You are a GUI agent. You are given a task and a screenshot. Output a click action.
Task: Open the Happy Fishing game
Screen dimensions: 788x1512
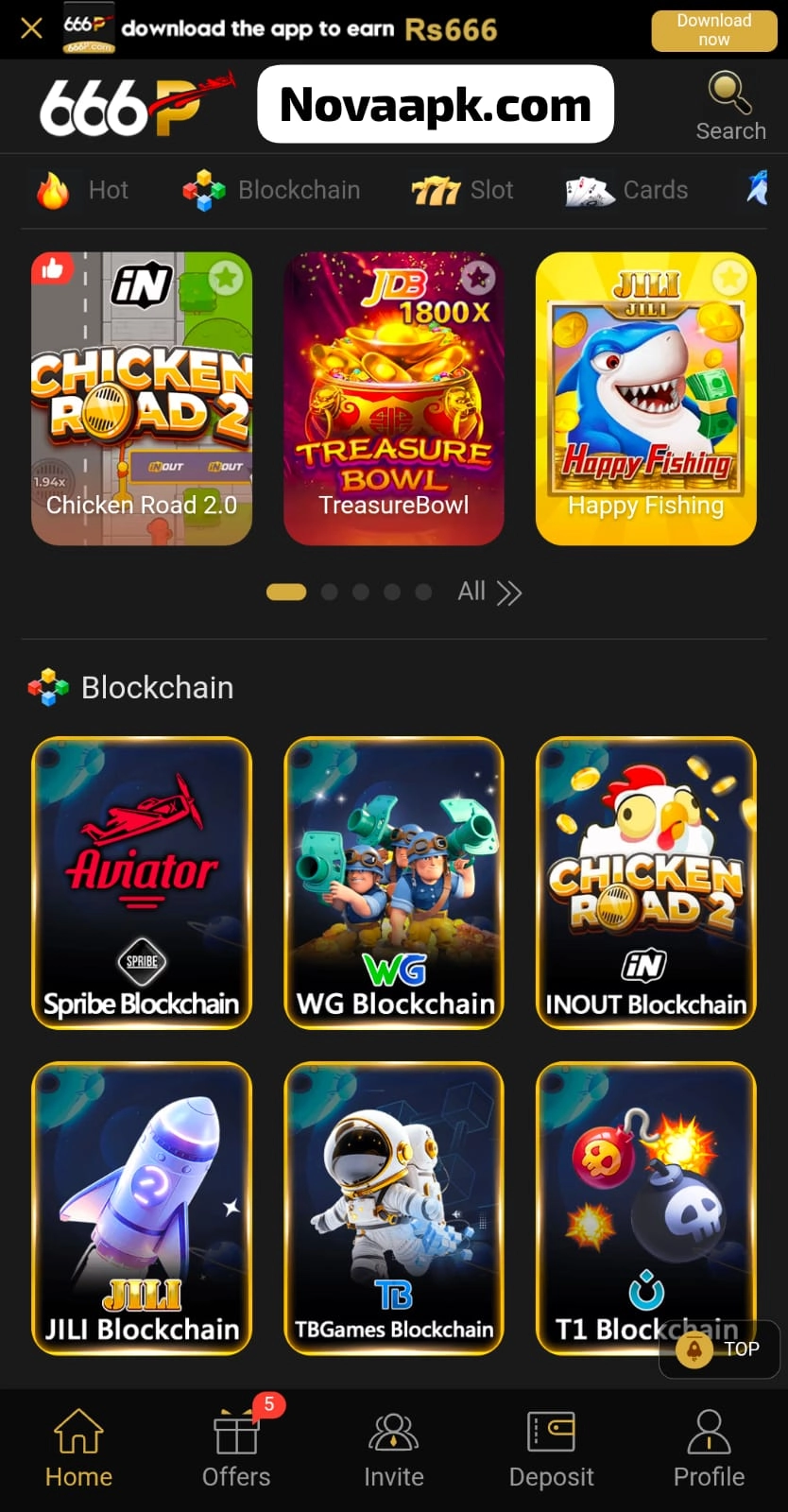coord(646,398)
